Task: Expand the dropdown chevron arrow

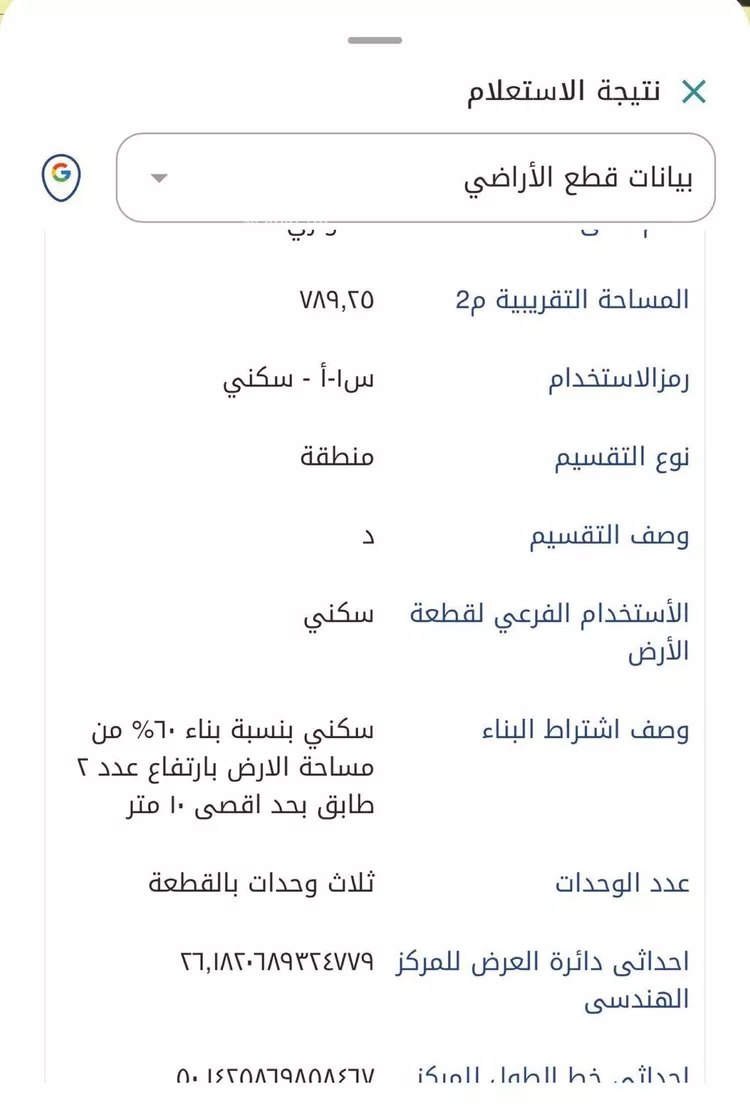Action: pos(158,178)
